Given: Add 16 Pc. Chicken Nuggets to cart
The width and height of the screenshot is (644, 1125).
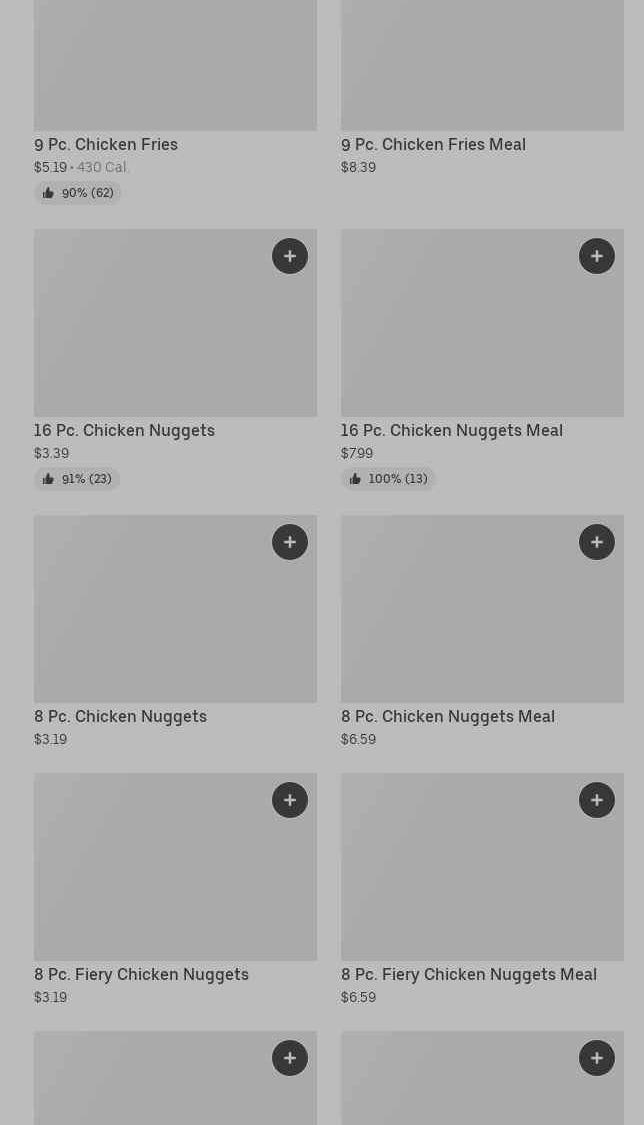Looking at the screenshot, I should (x=290, y=256).
